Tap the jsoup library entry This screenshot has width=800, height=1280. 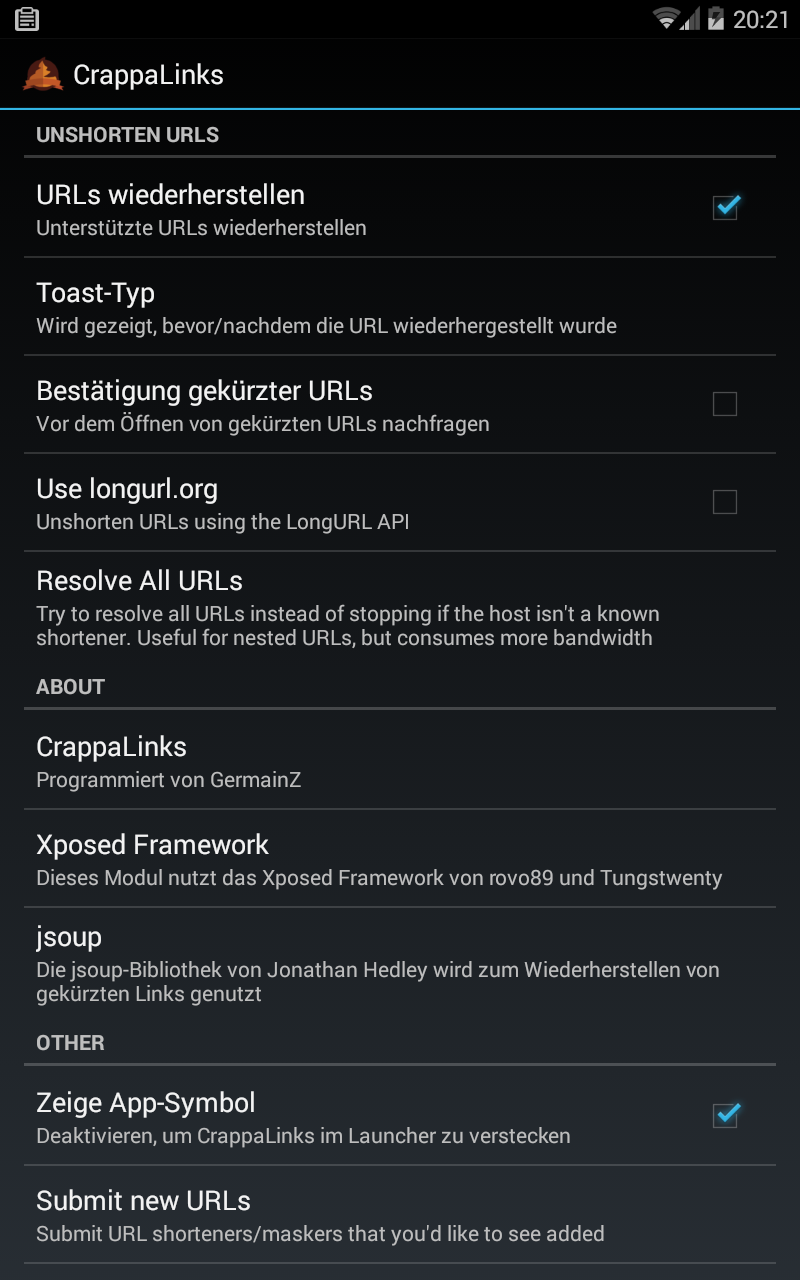[x=400, y=964]
